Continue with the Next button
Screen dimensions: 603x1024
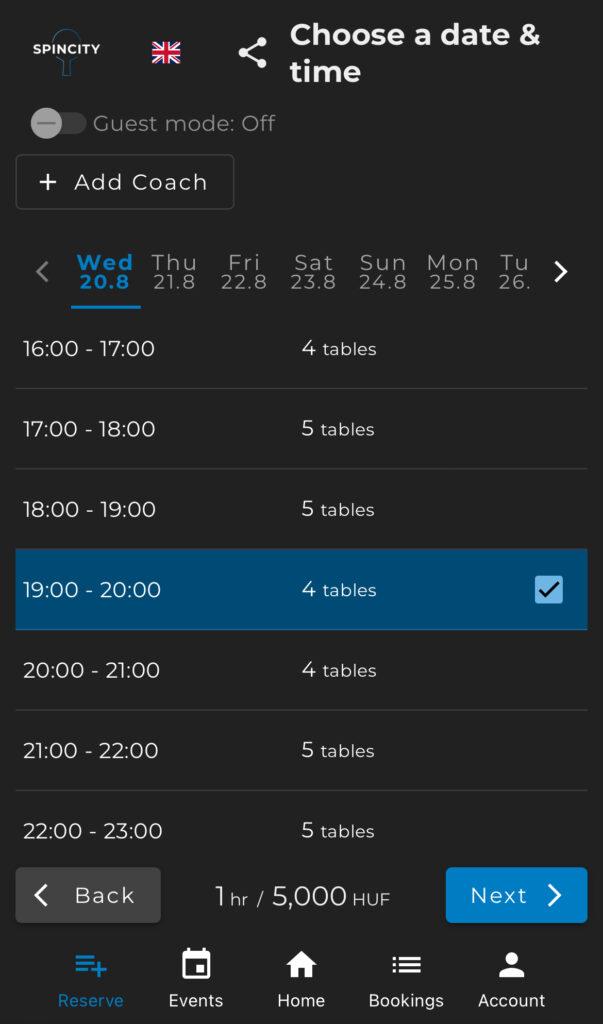[x=516, y=895]
